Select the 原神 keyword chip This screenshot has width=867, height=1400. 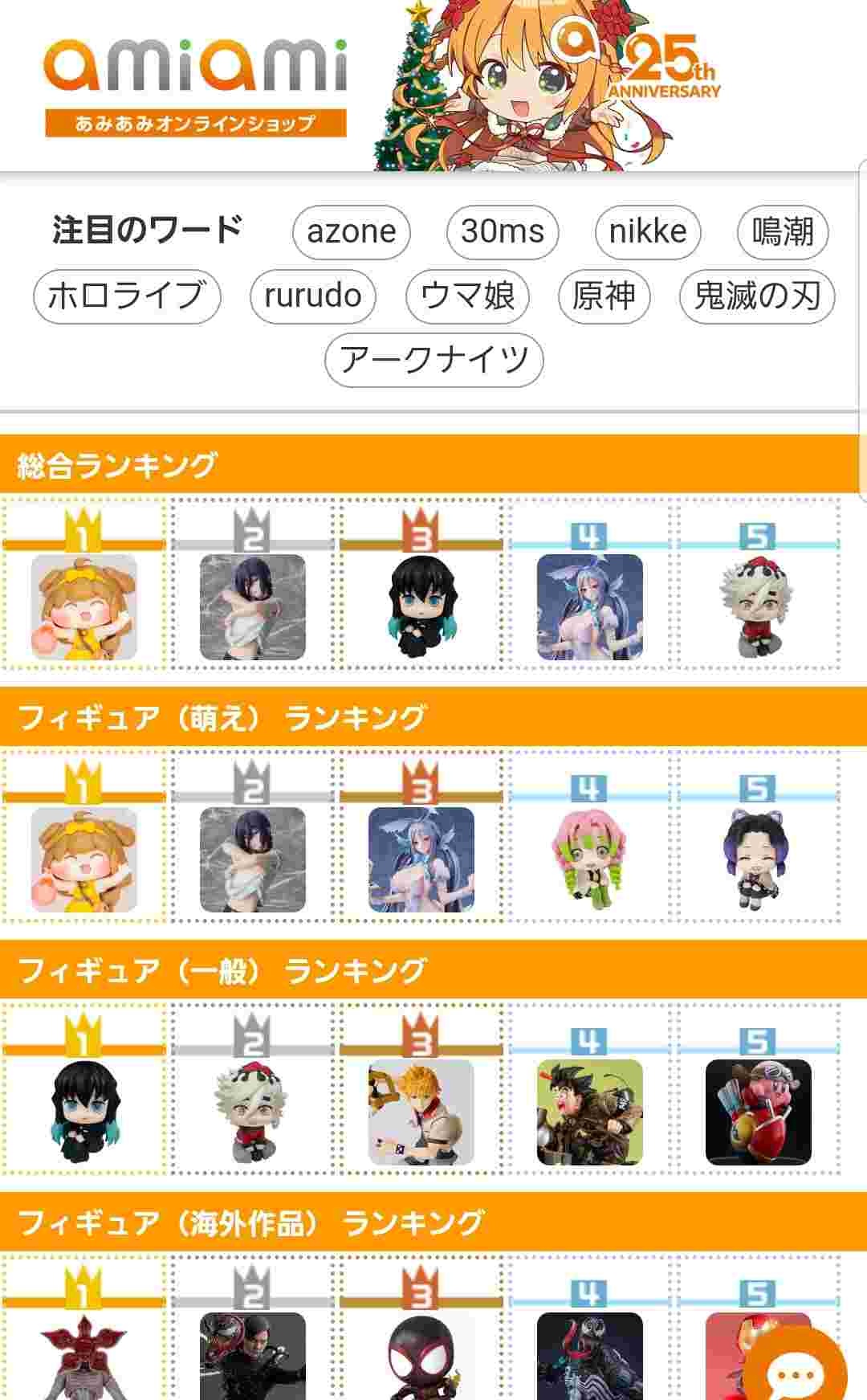point(604,296)
